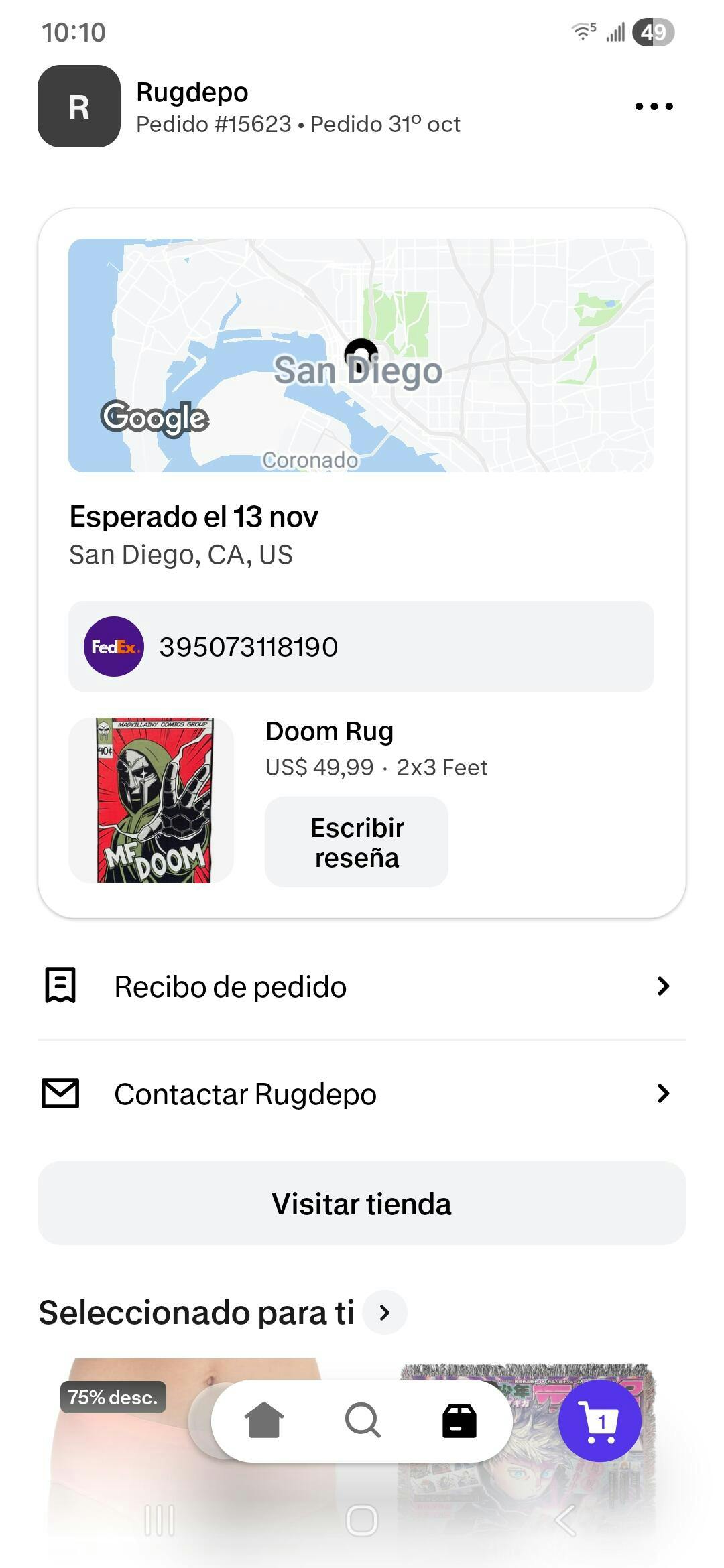Expand Seleccionado para ti with its arrow

pos(385,1312)
